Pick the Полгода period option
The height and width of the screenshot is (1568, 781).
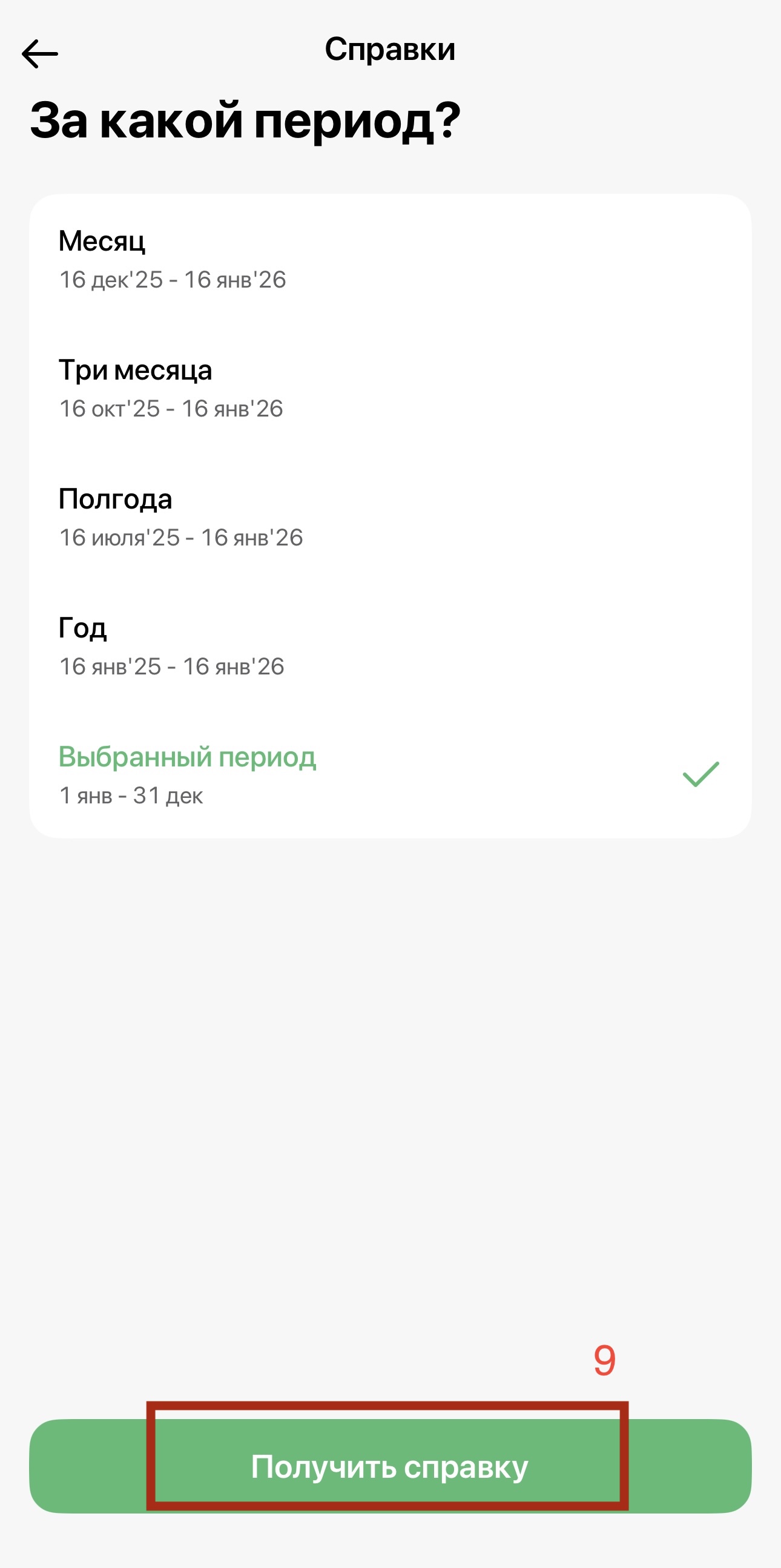(390, 517)
